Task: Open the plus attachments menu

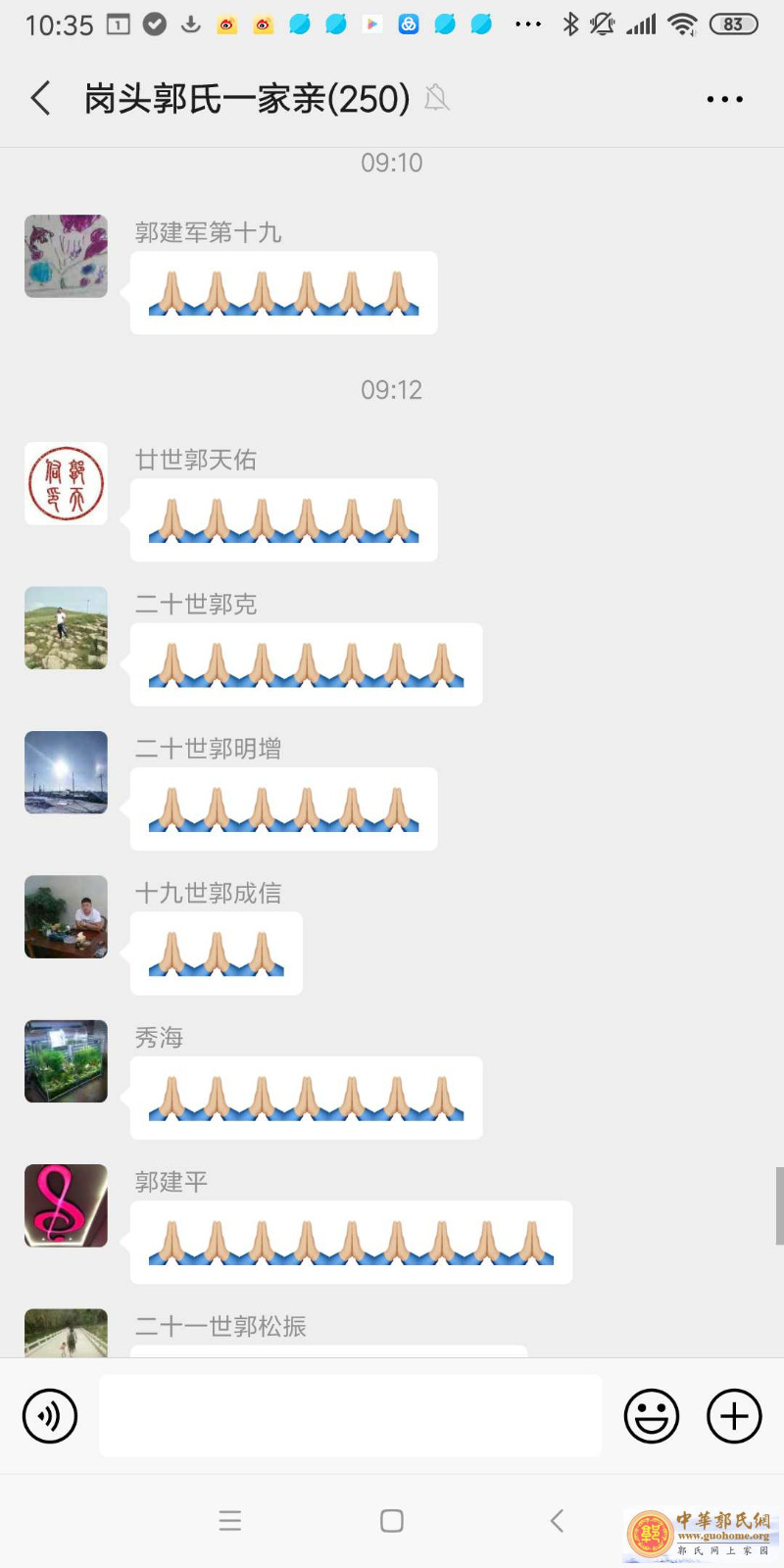Action: (734, 1416)
